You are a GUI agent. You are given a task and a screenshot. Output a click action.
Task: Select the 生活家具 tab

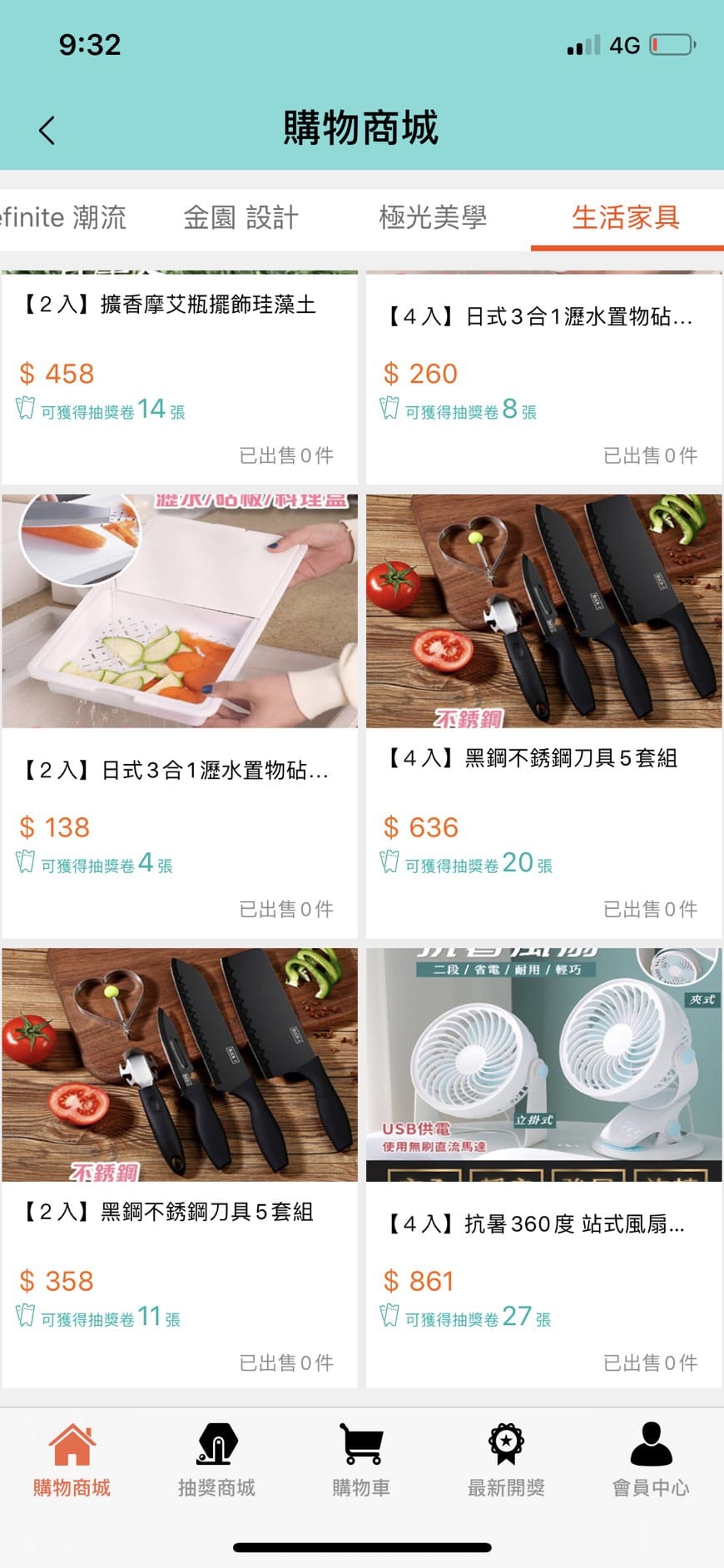coord(626,218)
